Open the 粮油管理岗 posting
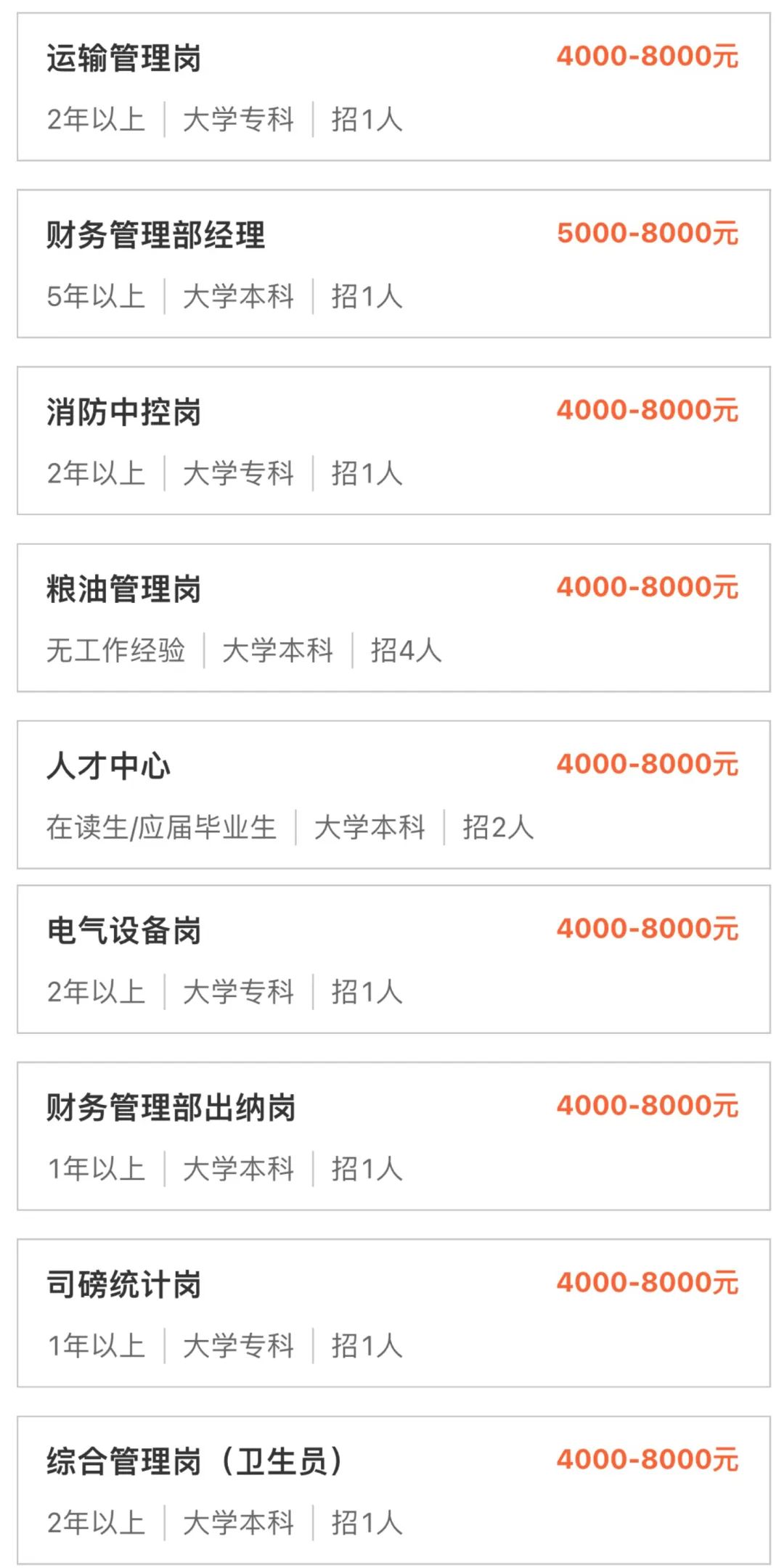 click(x=124, y=590)
